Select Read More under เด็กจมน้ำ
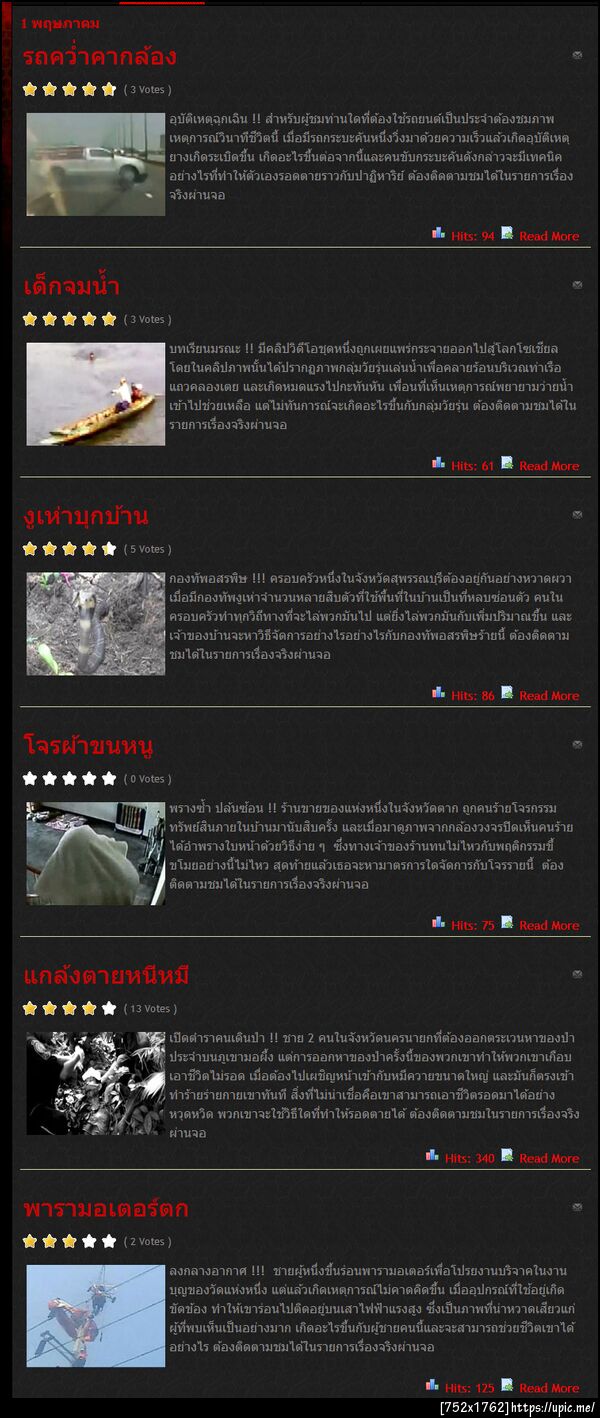Image resolution: width=600 pixels, height=1418 pixels. [548, 466]
